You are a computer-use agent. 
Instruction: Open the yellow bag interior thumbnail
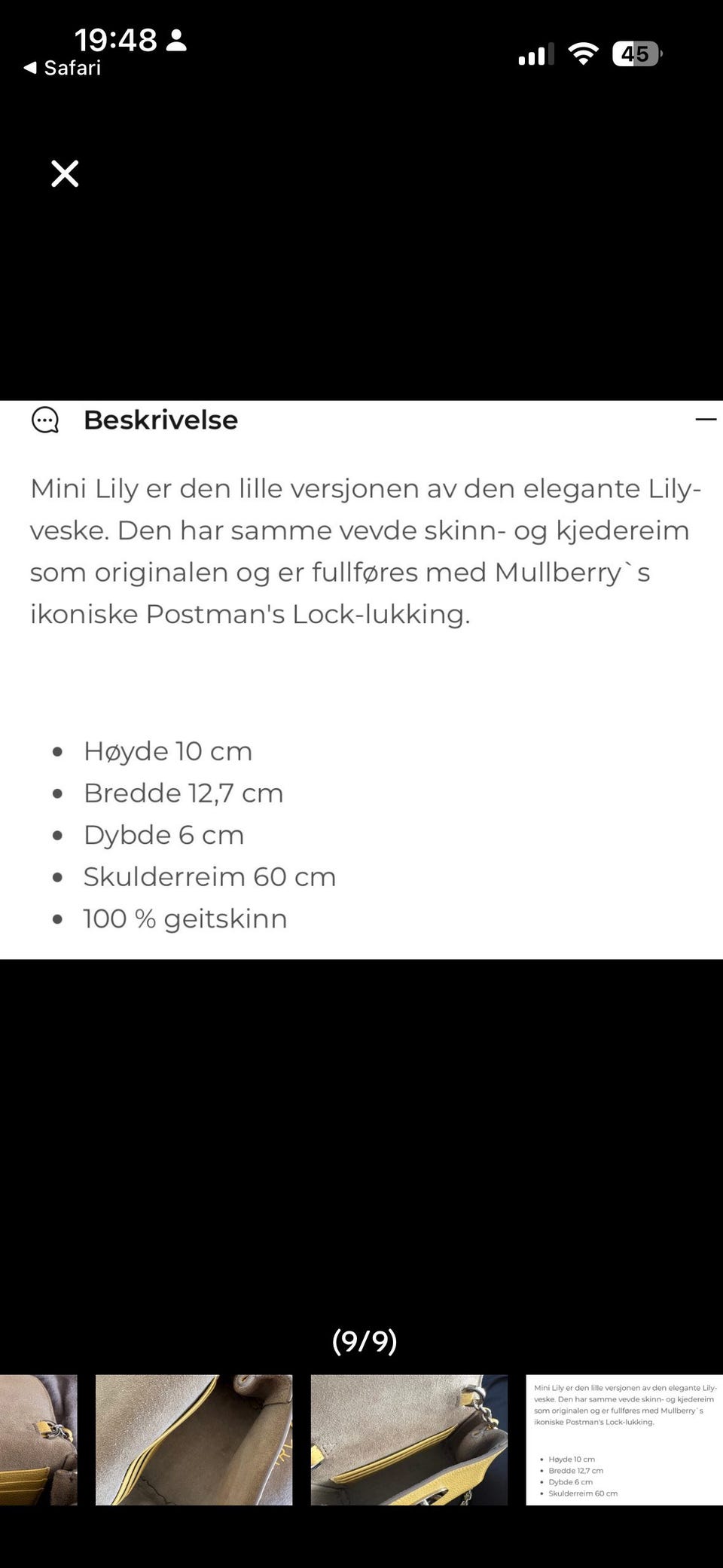(194, 1441)
